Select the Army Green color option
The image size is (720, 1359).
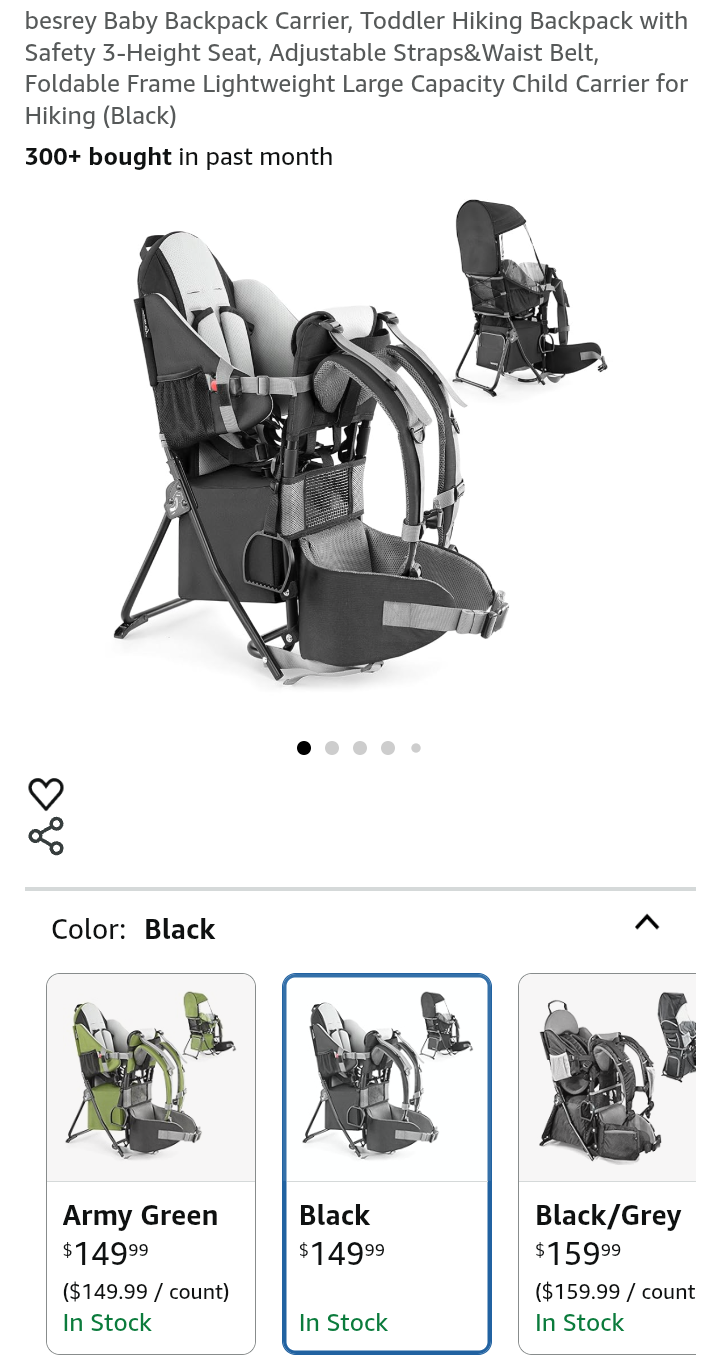(x=151, y=1163)
